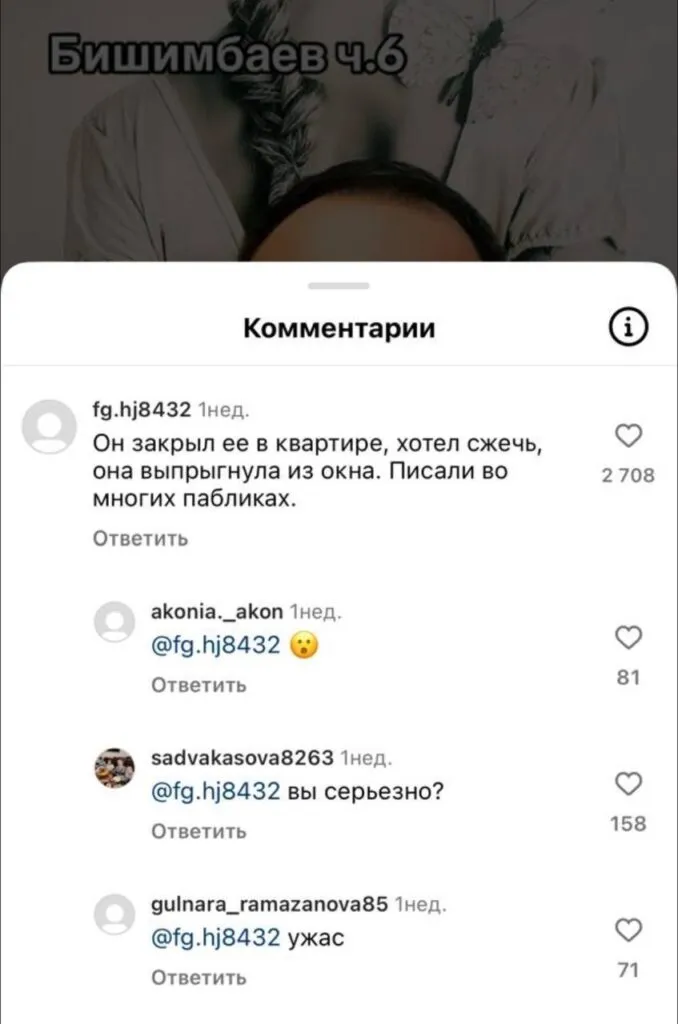Tap the comments sheet drag handle
Screen dimensions: 678x1024
click(x=339, y=286)
